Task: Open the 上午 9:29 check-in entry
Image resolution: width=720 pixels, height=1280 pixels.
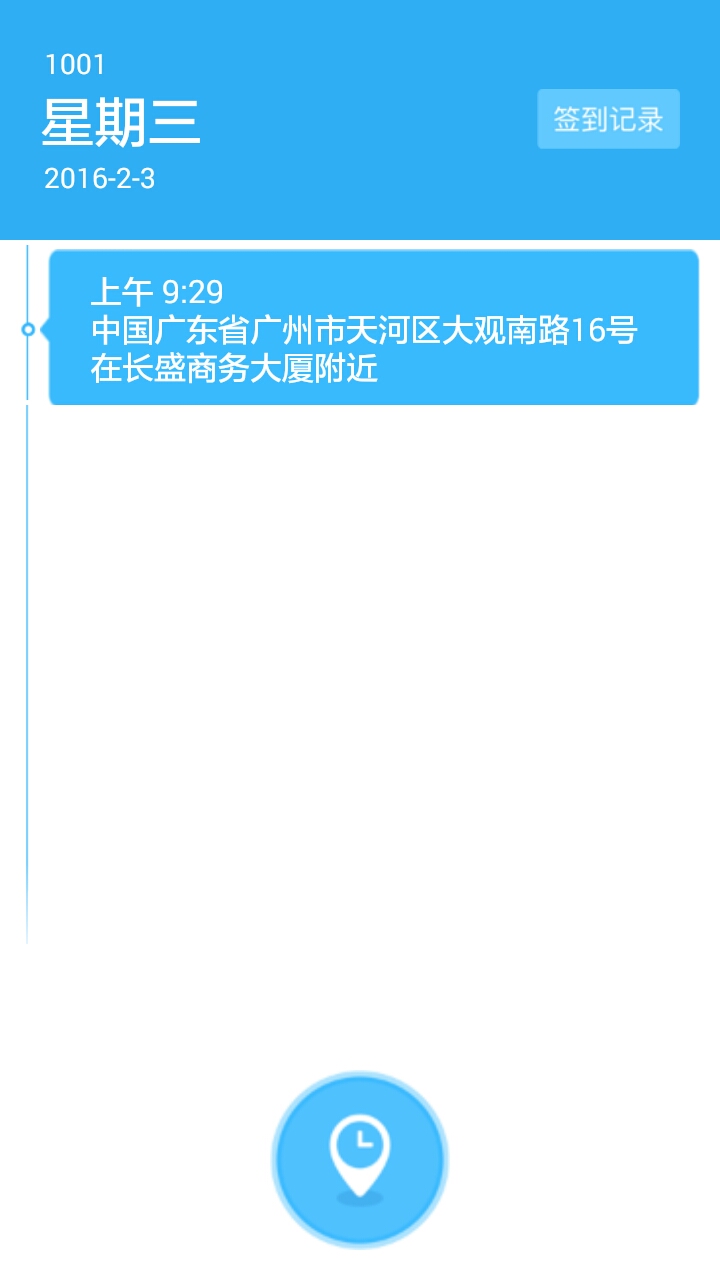Action: click(373, 328)
